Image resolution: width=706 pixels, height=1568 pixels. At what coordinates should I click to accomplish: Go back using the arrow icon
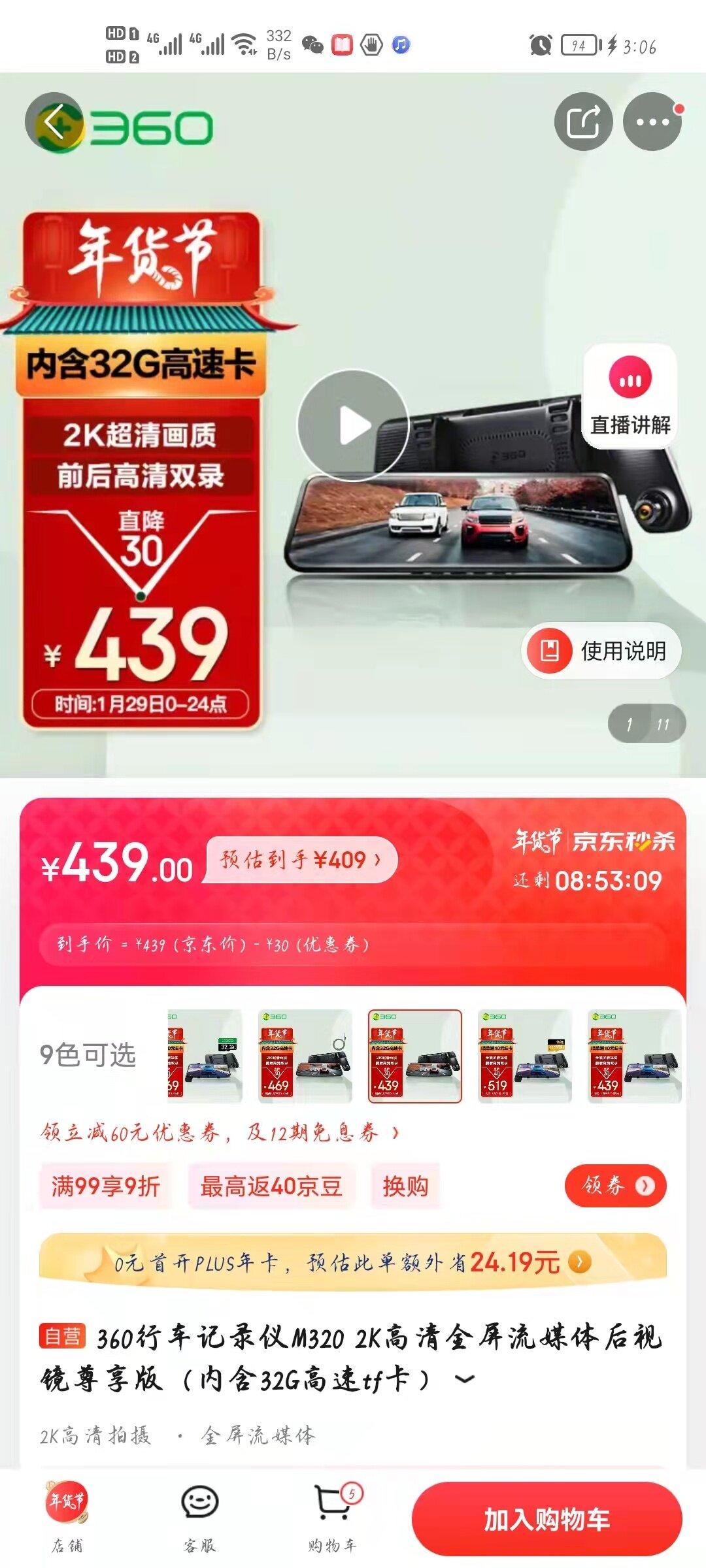[x=54, y=122]
